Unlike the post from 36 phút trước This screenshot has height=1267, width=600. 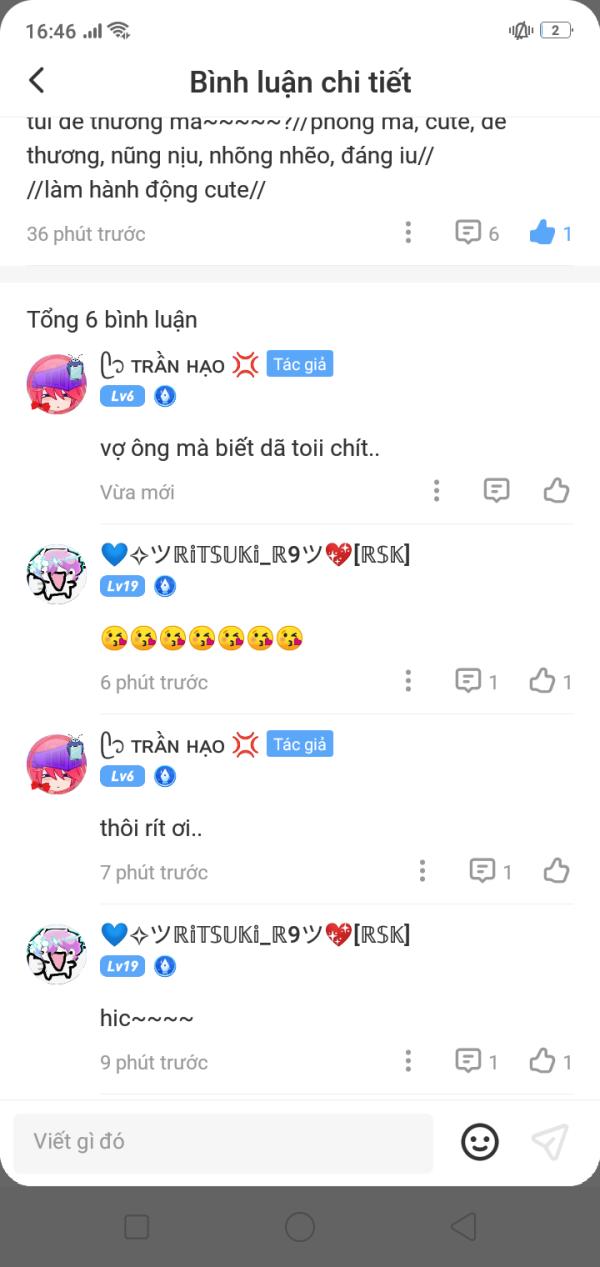point(542,233)
